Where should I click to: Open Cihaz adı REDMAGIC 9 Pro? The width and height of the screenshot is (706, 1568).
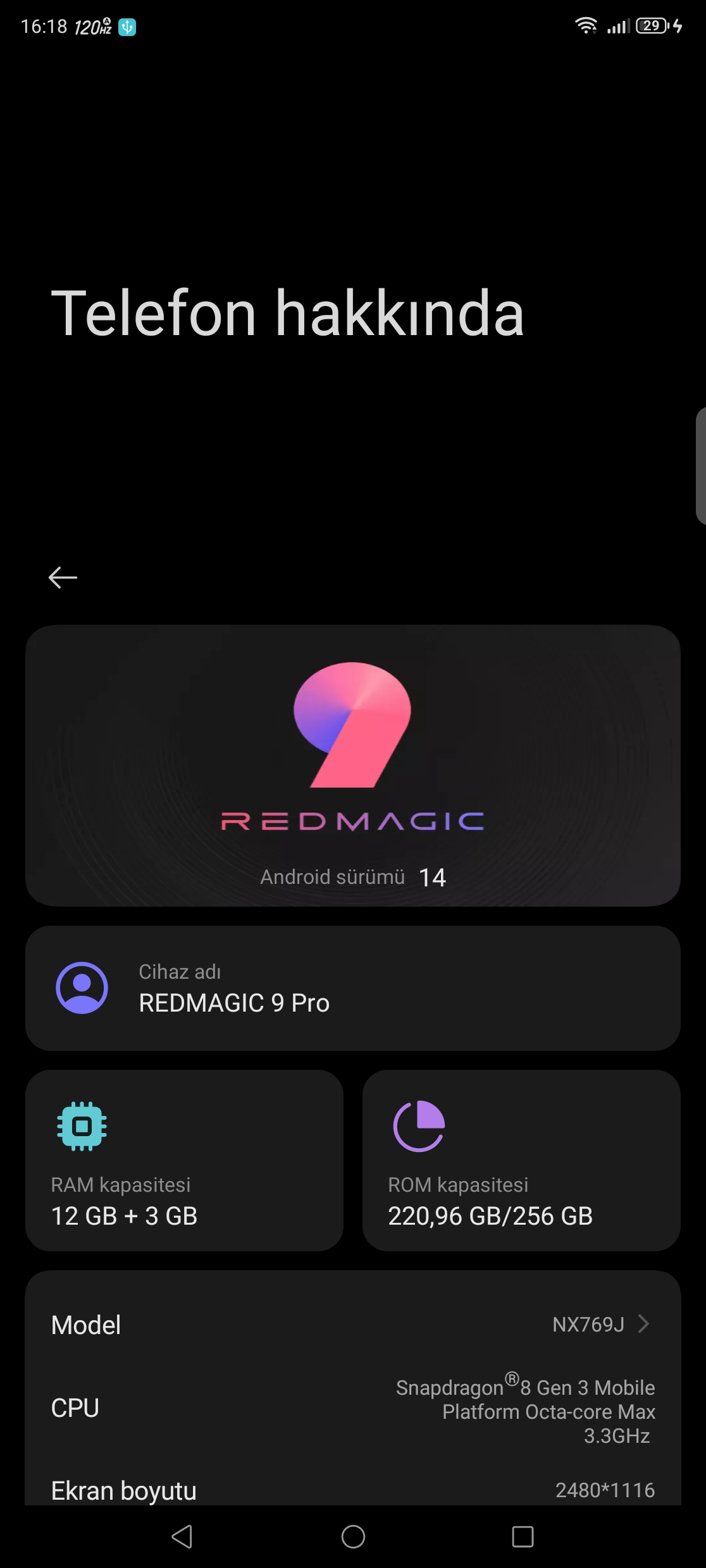click(x=353, y=988)
